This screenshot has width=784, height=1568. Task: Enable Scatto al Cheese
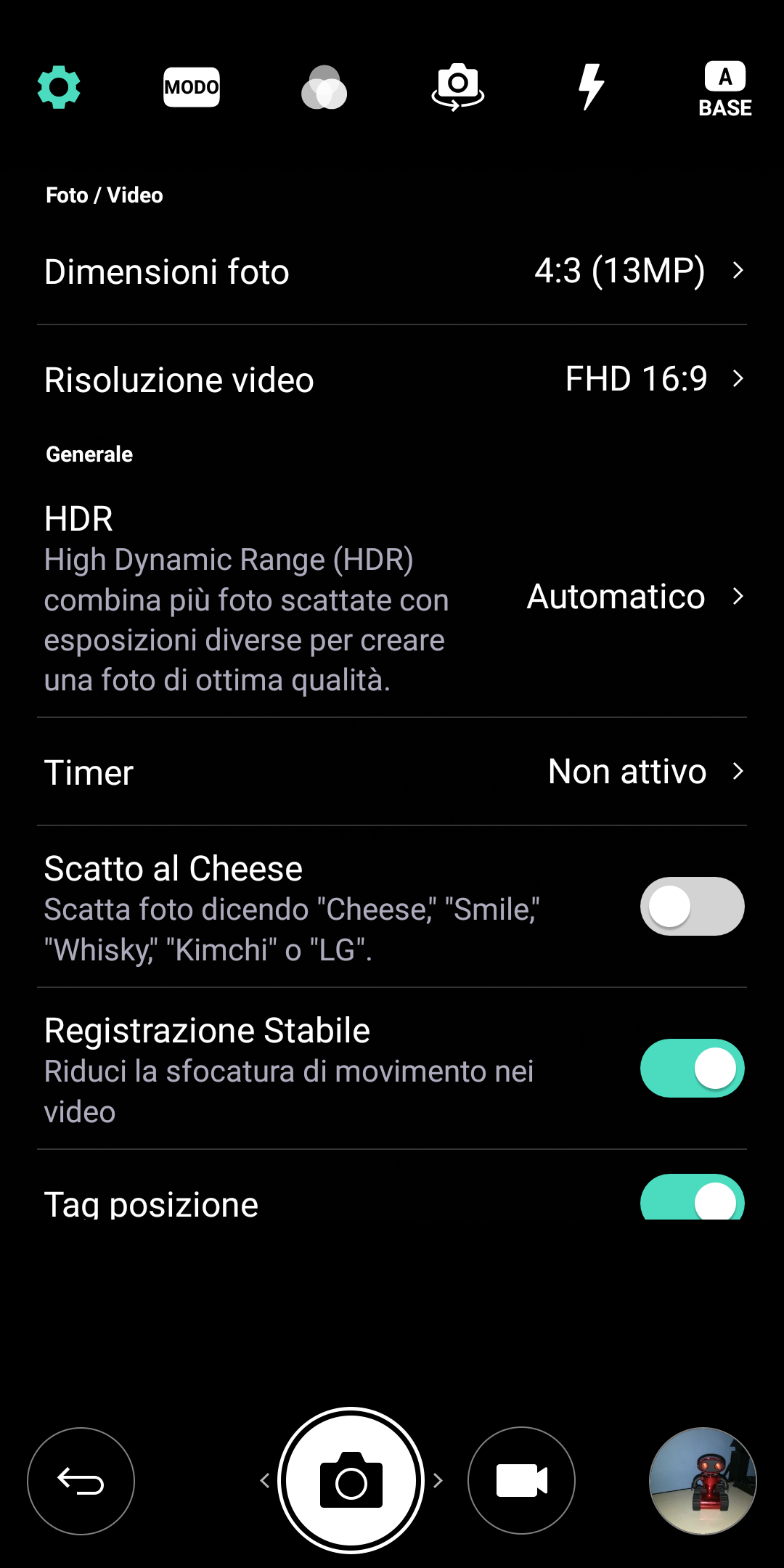[692, 907]
